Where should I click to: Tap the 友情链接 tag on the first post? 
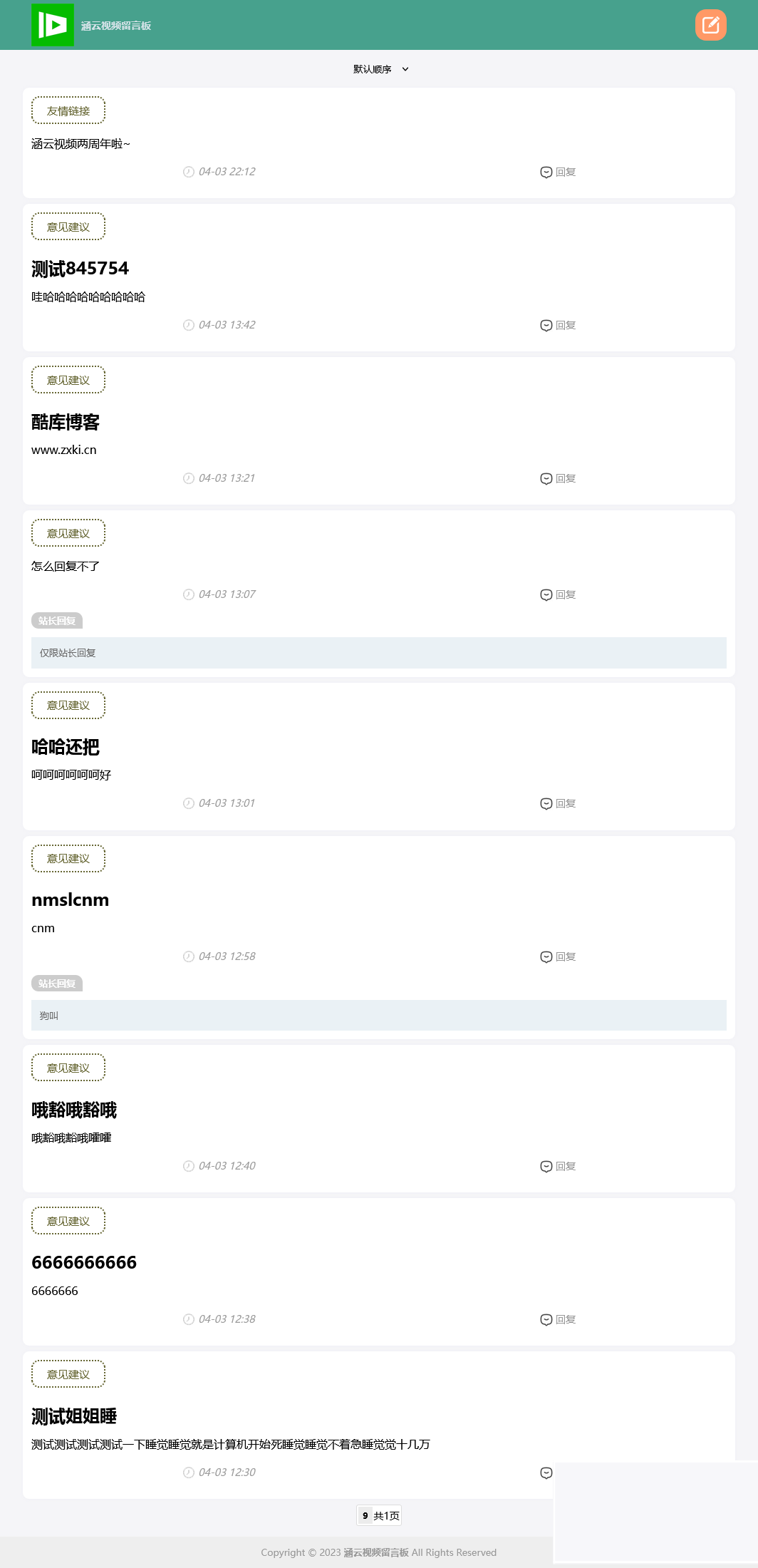pos(68,110)
